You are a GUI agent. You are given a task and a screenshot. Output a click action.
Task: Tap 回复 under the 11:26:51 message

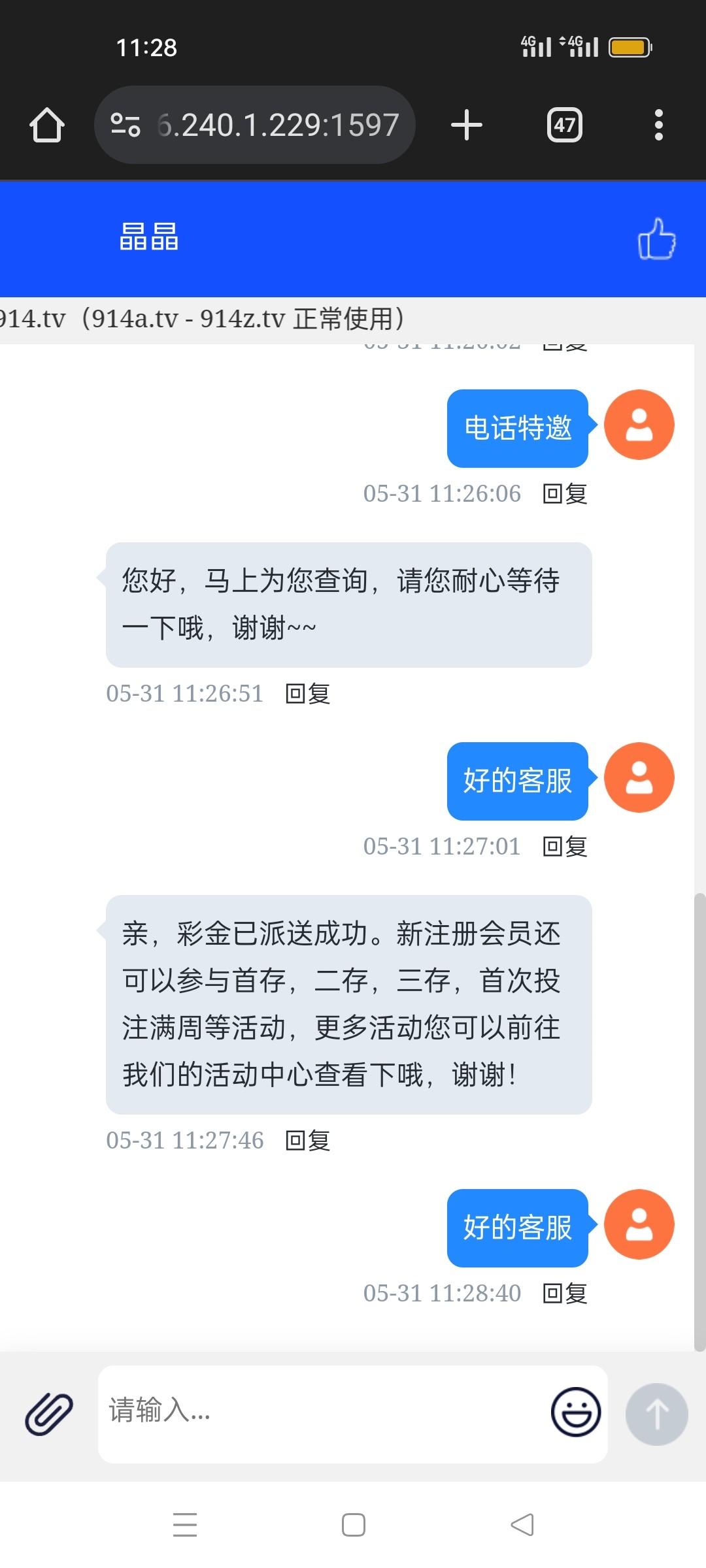(x=308, y=694)
